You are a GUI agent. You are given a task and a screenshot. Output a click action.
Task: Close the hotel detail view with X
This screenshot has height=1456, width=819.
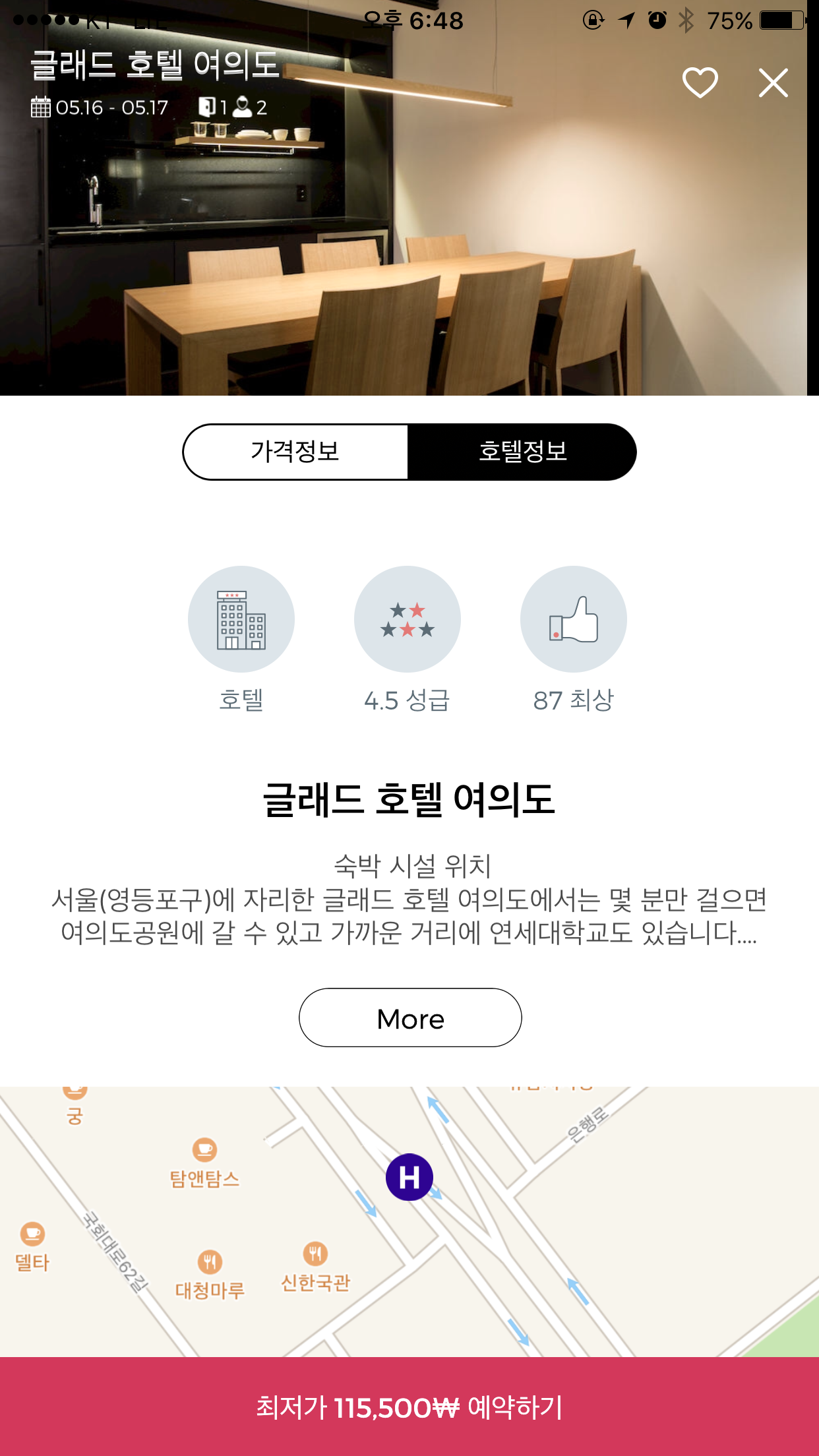point(773,82)
